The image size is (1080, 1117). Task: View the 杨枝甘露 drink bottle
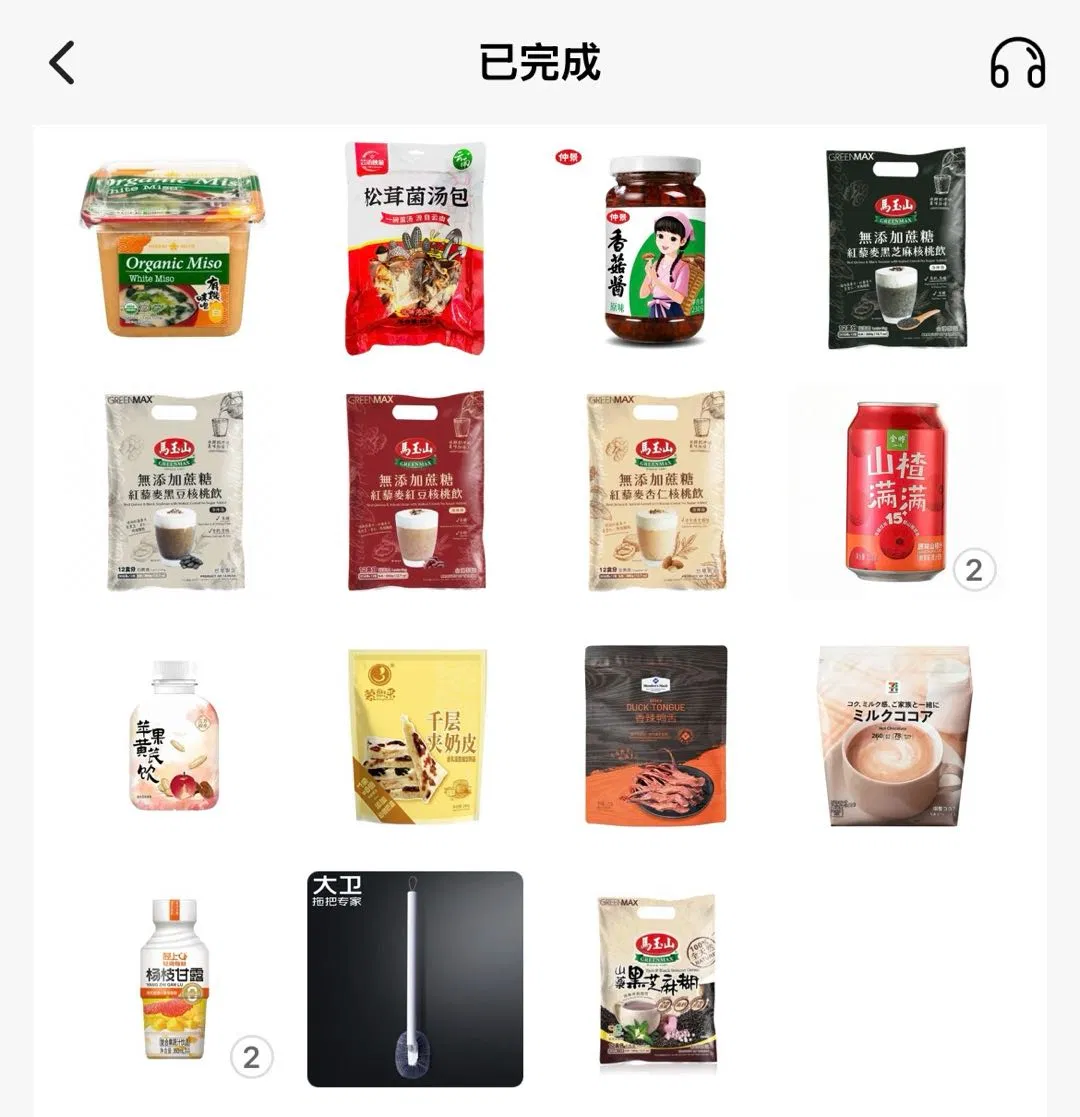point(173,979)
